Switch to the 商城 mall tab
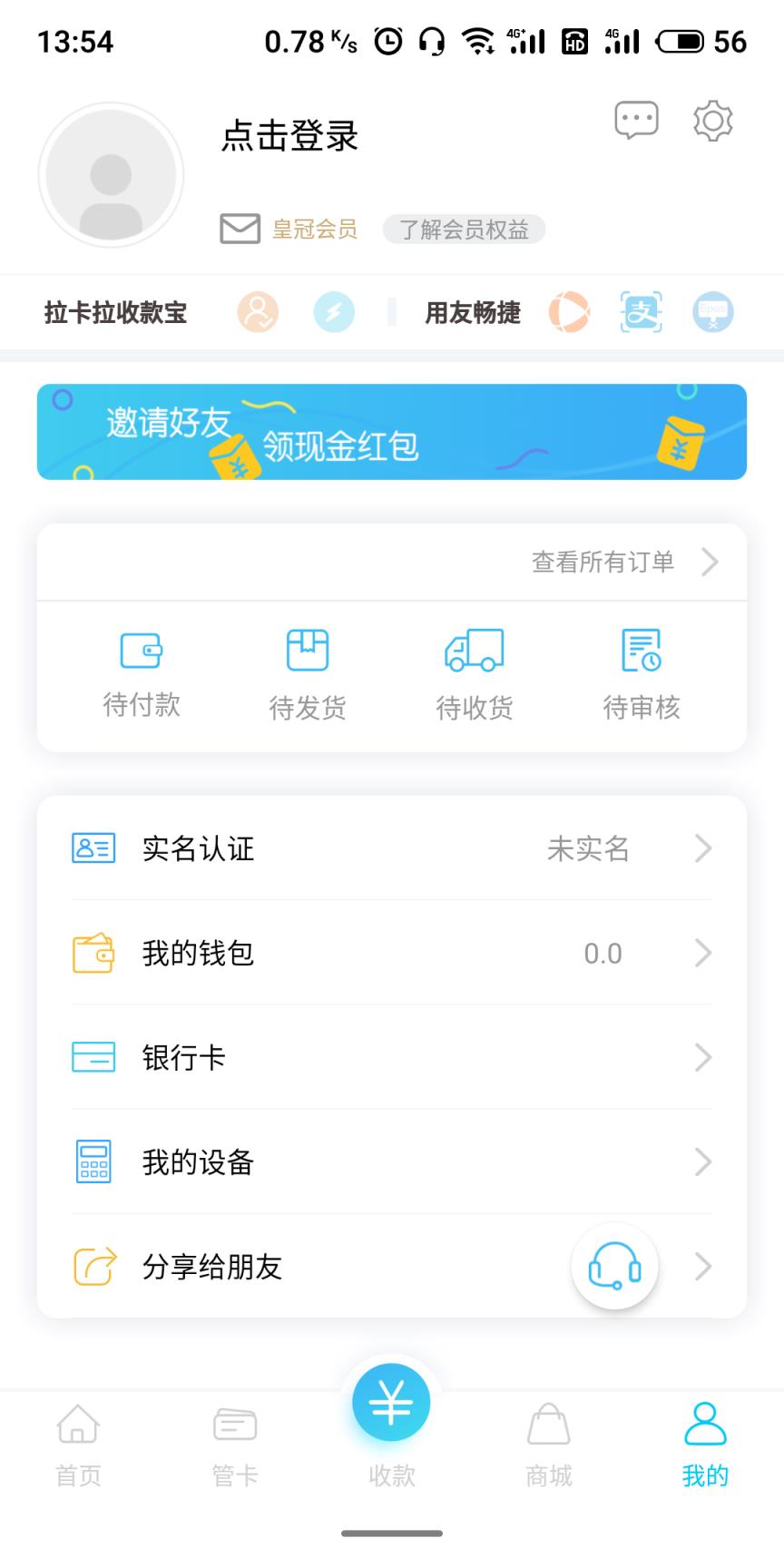784x1568 pixels. point(548,1443)
